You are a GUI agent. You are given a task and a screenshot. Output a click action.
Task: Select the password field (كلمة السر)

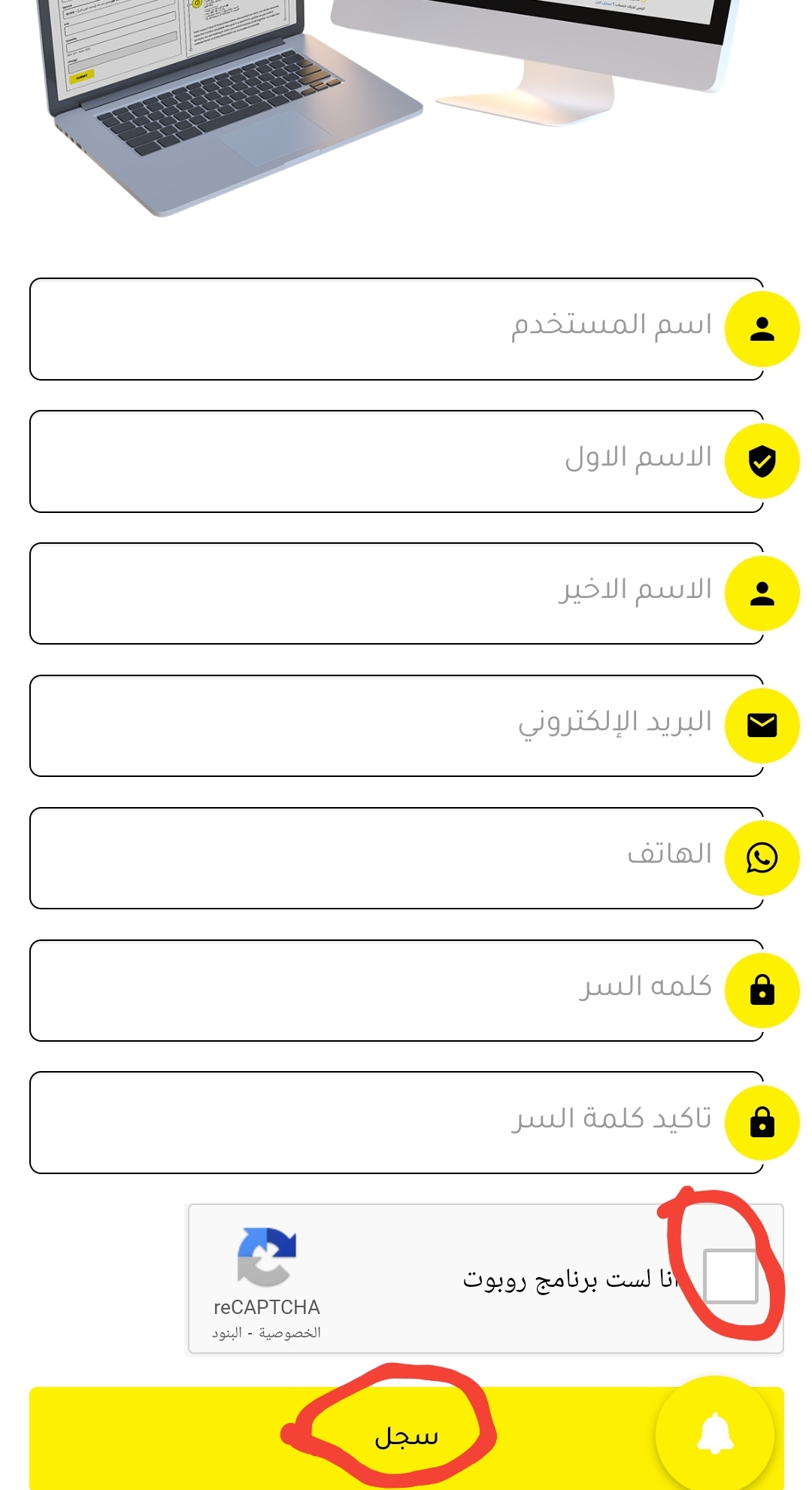coord(396,991)
